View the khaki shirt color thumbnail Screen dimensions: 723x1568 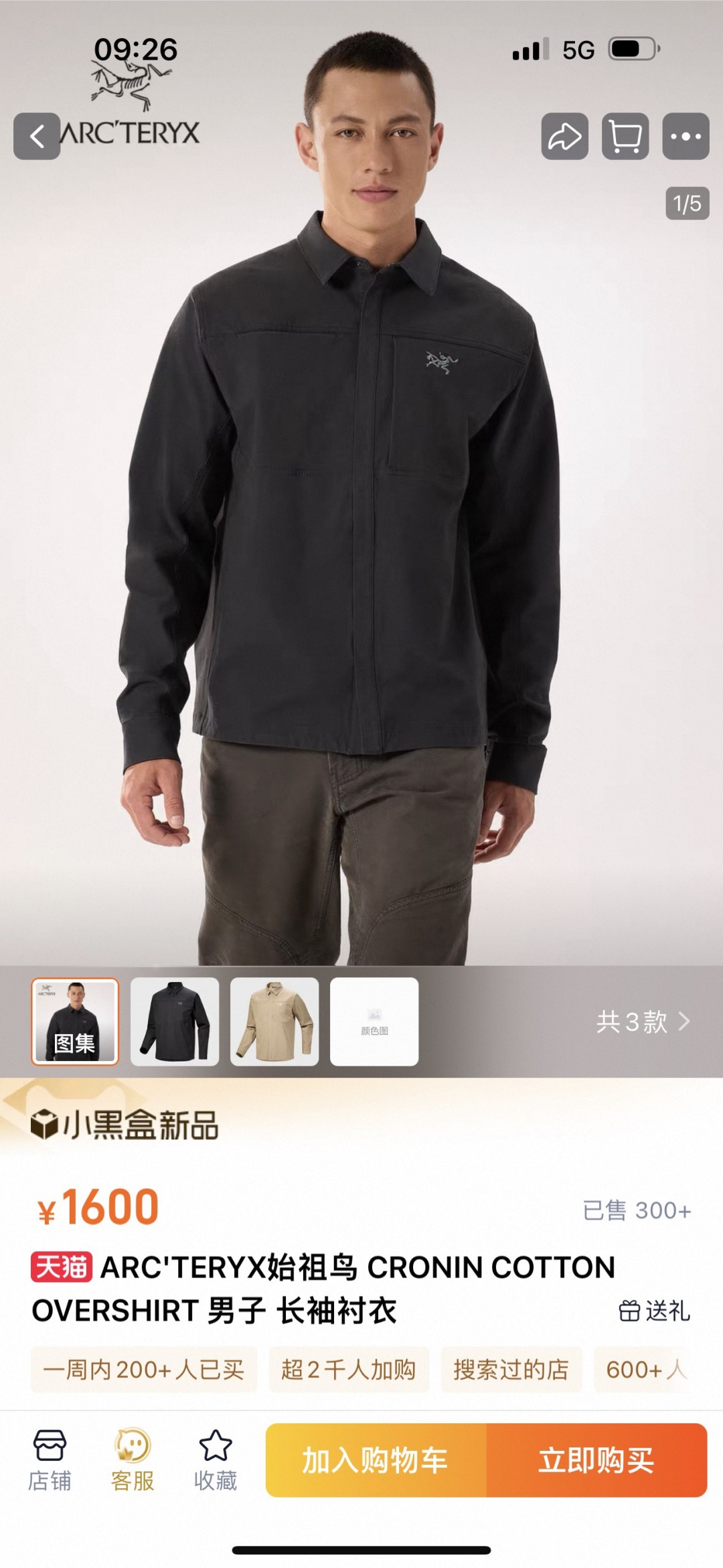click(274, 1021)
